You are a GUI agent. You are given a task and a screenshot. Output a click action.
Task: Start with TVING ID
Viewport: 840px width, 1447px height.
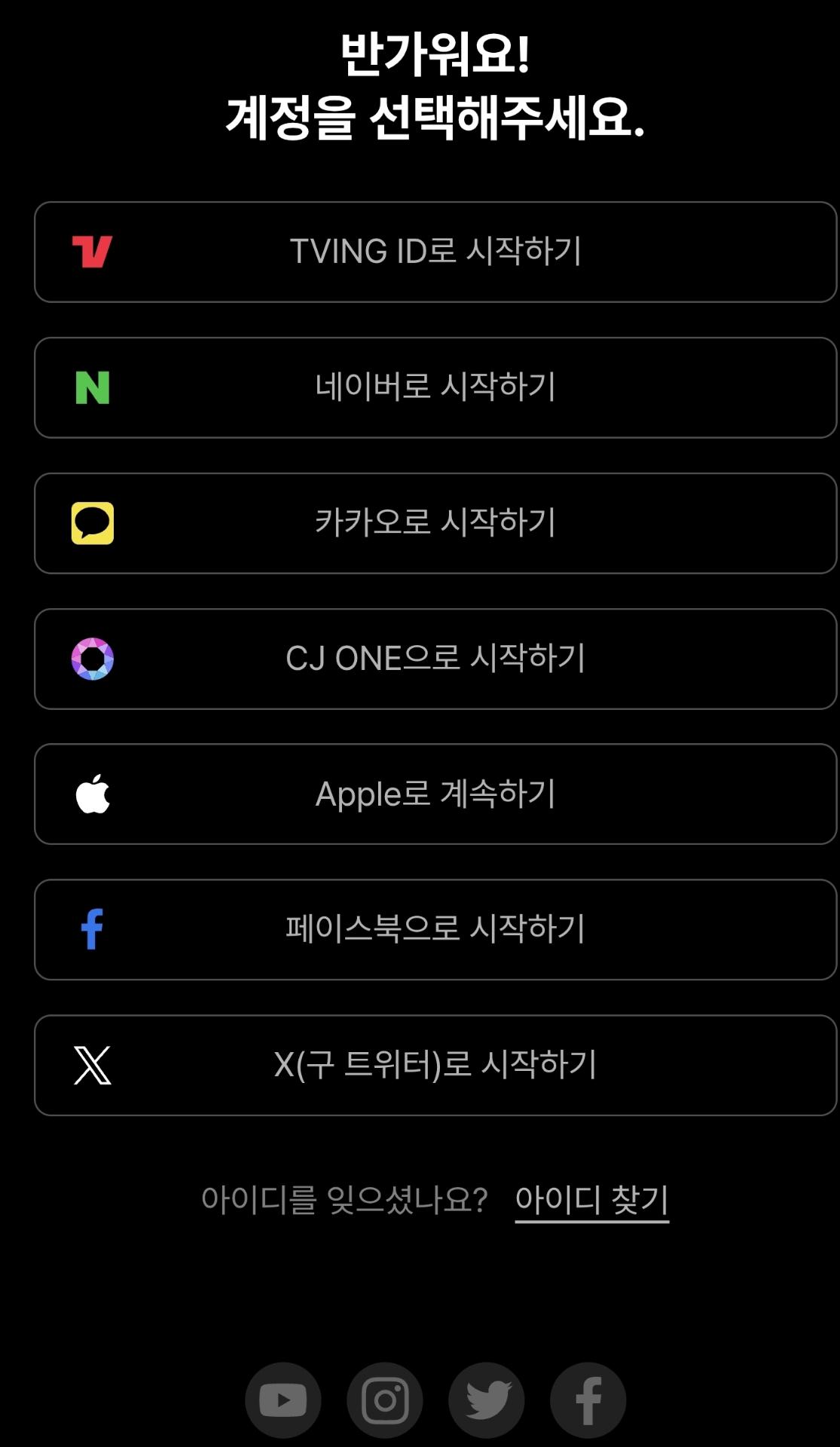(435, 252)
